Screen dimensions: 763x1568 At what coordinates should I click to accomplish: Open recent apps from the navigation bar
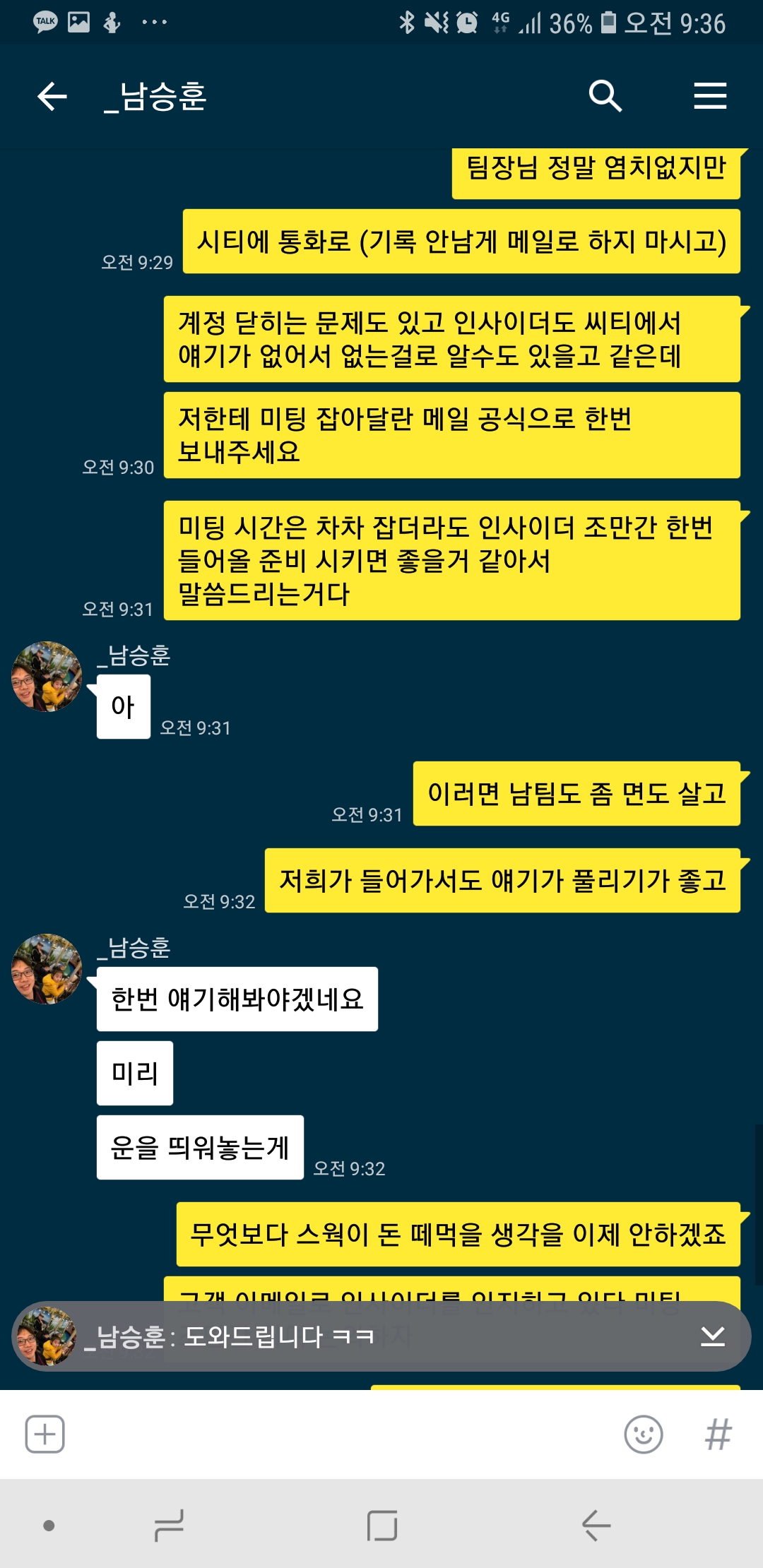click(170, 1526)
